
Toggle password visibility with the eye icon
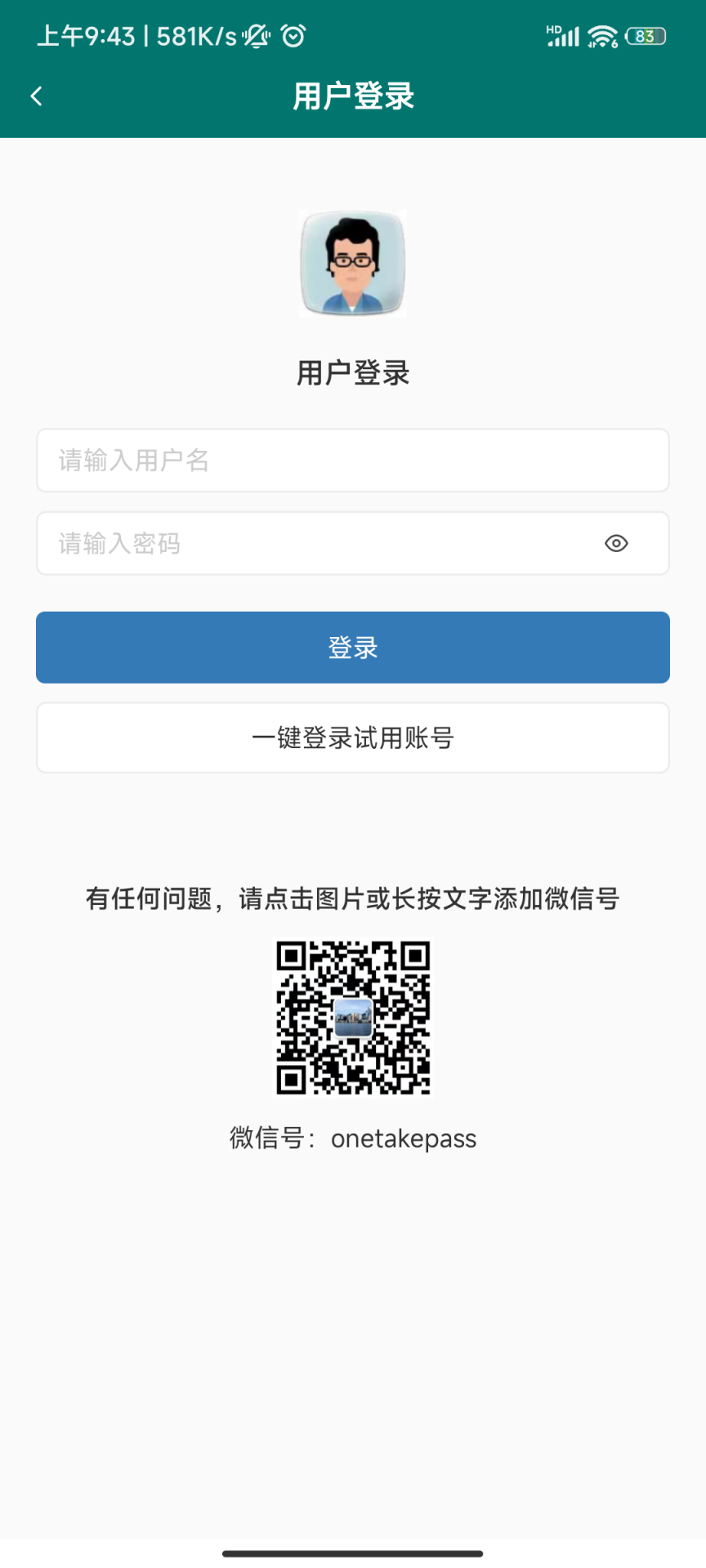[615, 544]
